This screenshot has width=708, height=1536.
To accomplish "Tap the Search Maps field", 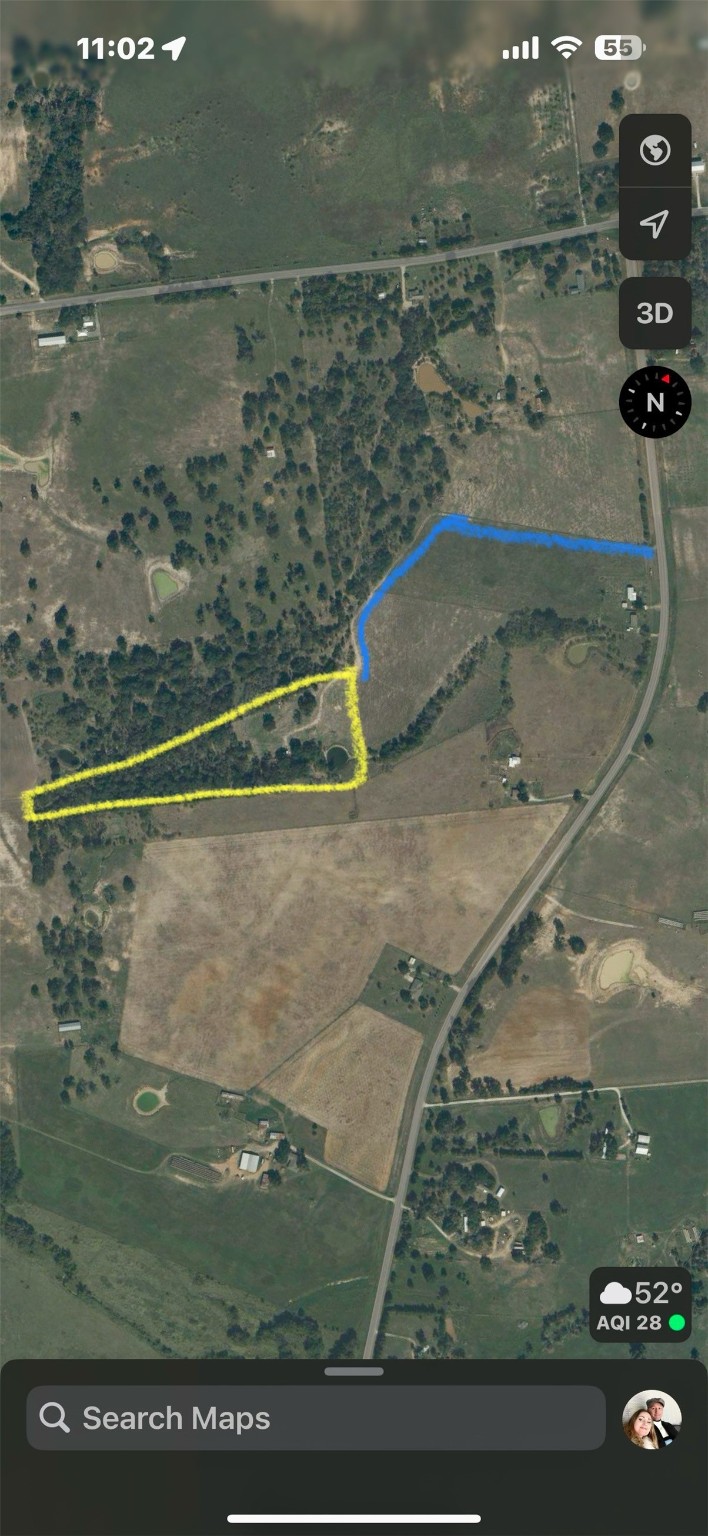I will pos(316,1418).
